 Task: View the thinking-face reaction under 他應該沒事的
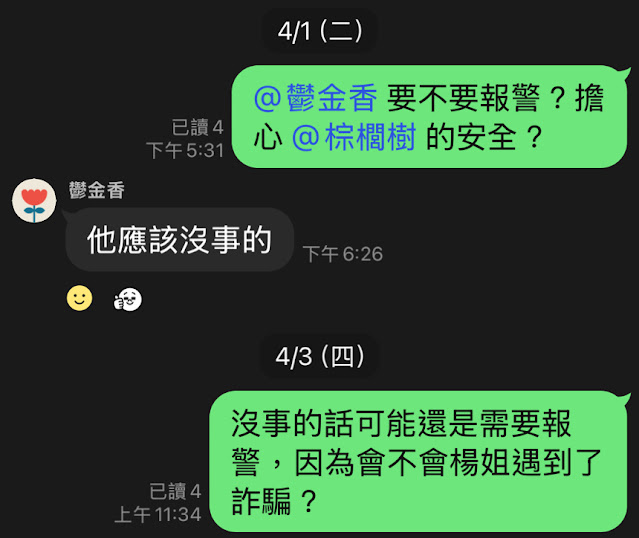(128, 298)
